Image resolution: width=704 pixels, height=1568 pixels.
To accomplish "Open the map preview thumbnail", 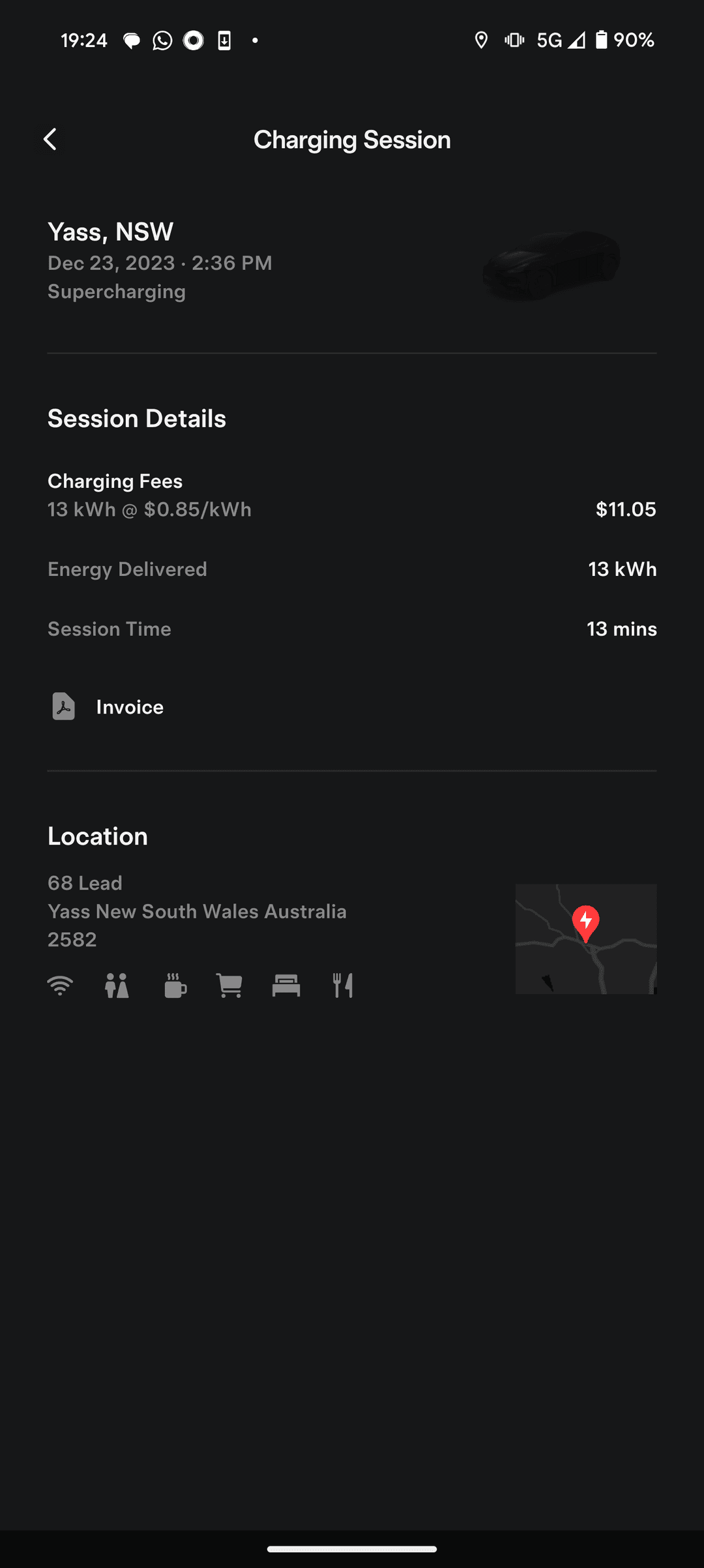I will pyautogui.click(x=585, y=939).
